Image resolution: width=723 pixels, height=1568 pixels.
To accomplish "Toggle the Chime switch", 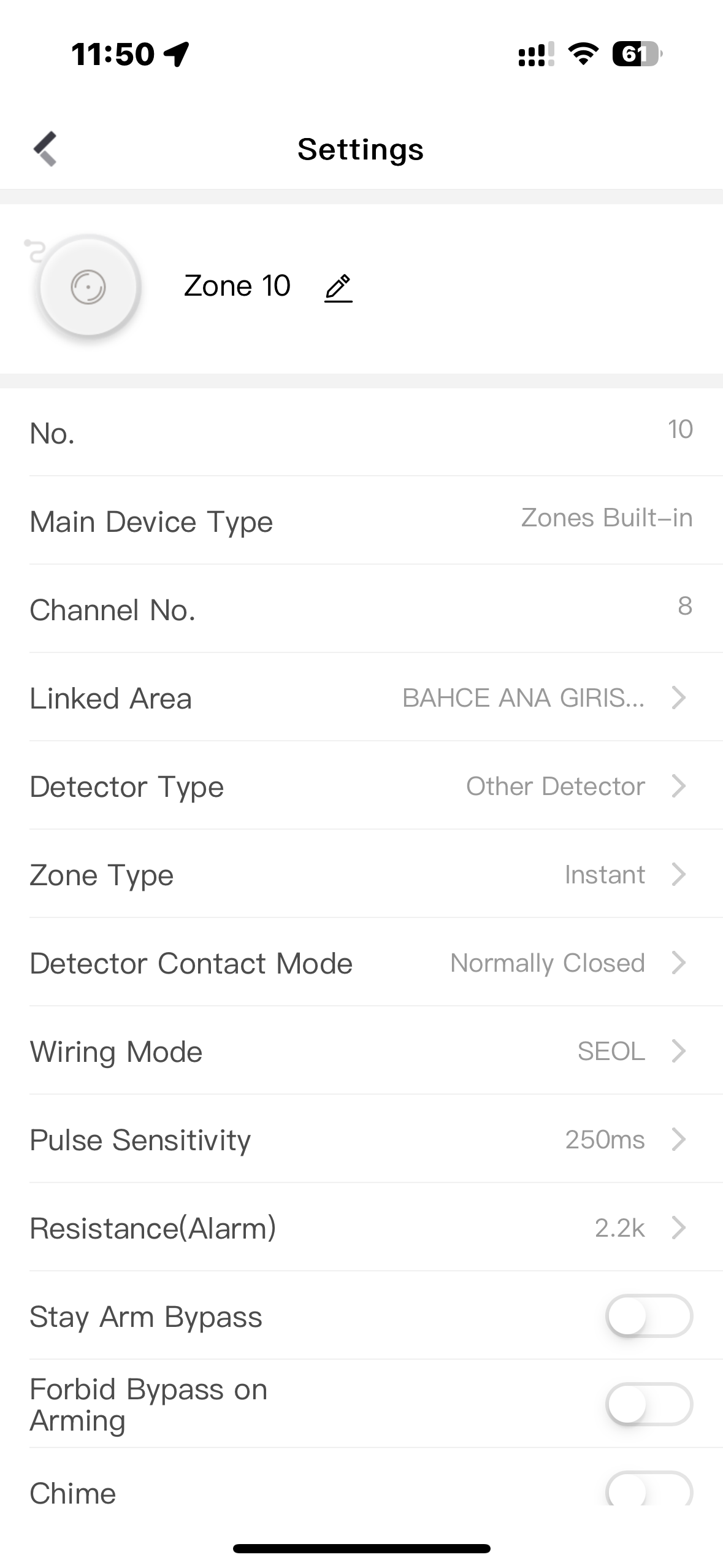I will (649, 1491).
